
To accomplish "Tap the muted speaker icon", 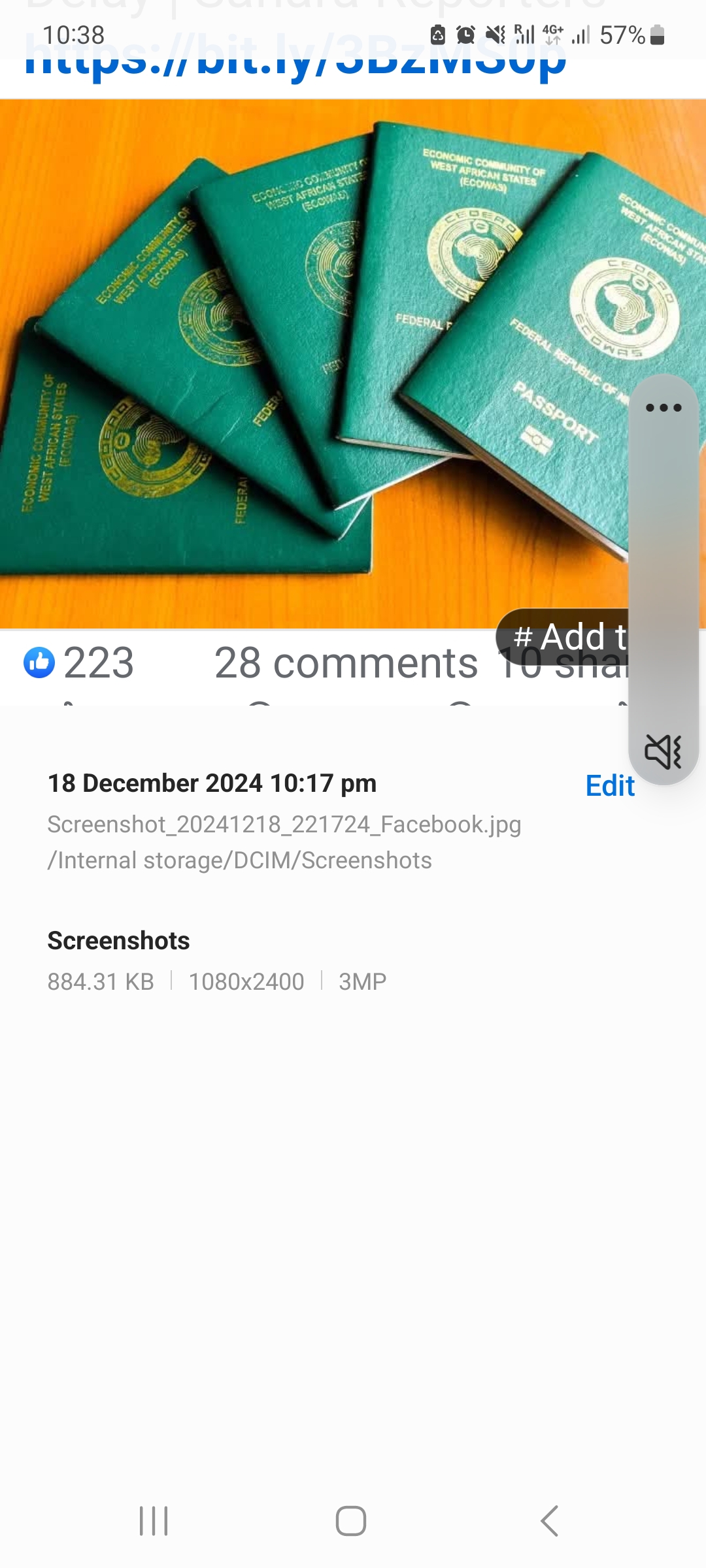I will (x=663, y=751).
